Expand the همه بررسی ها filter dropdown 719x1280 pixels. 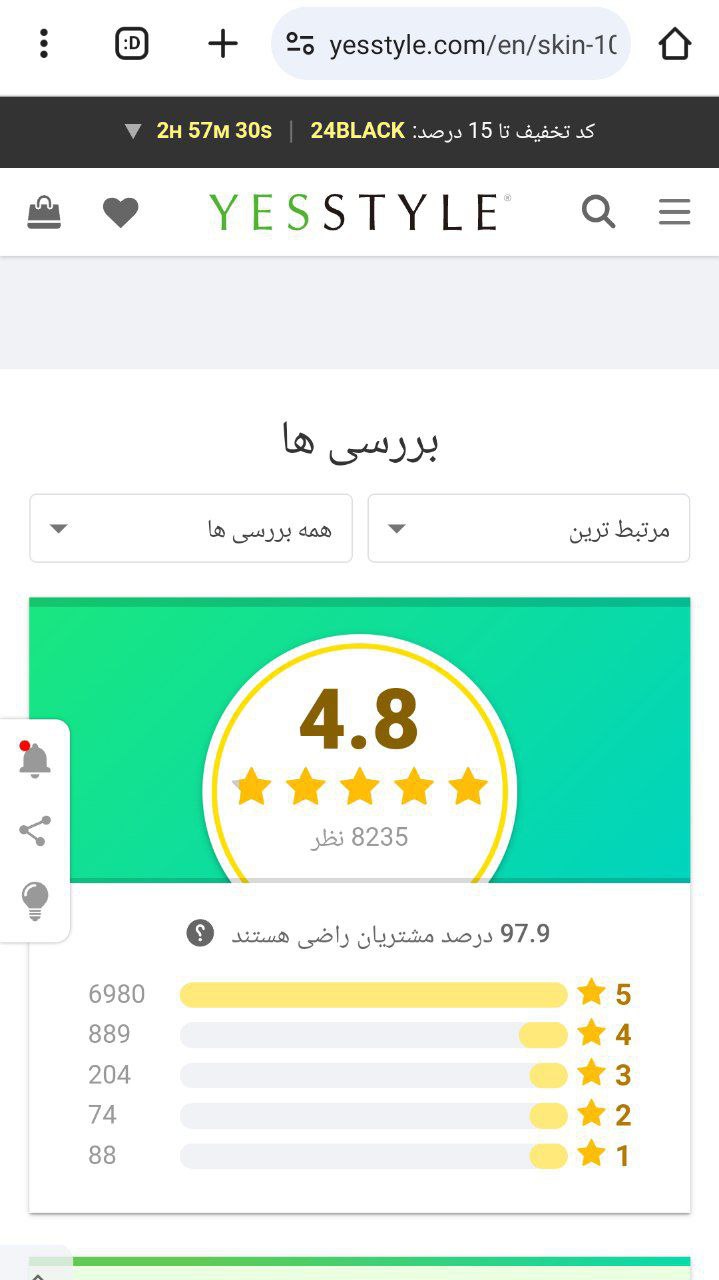(191, 528)
